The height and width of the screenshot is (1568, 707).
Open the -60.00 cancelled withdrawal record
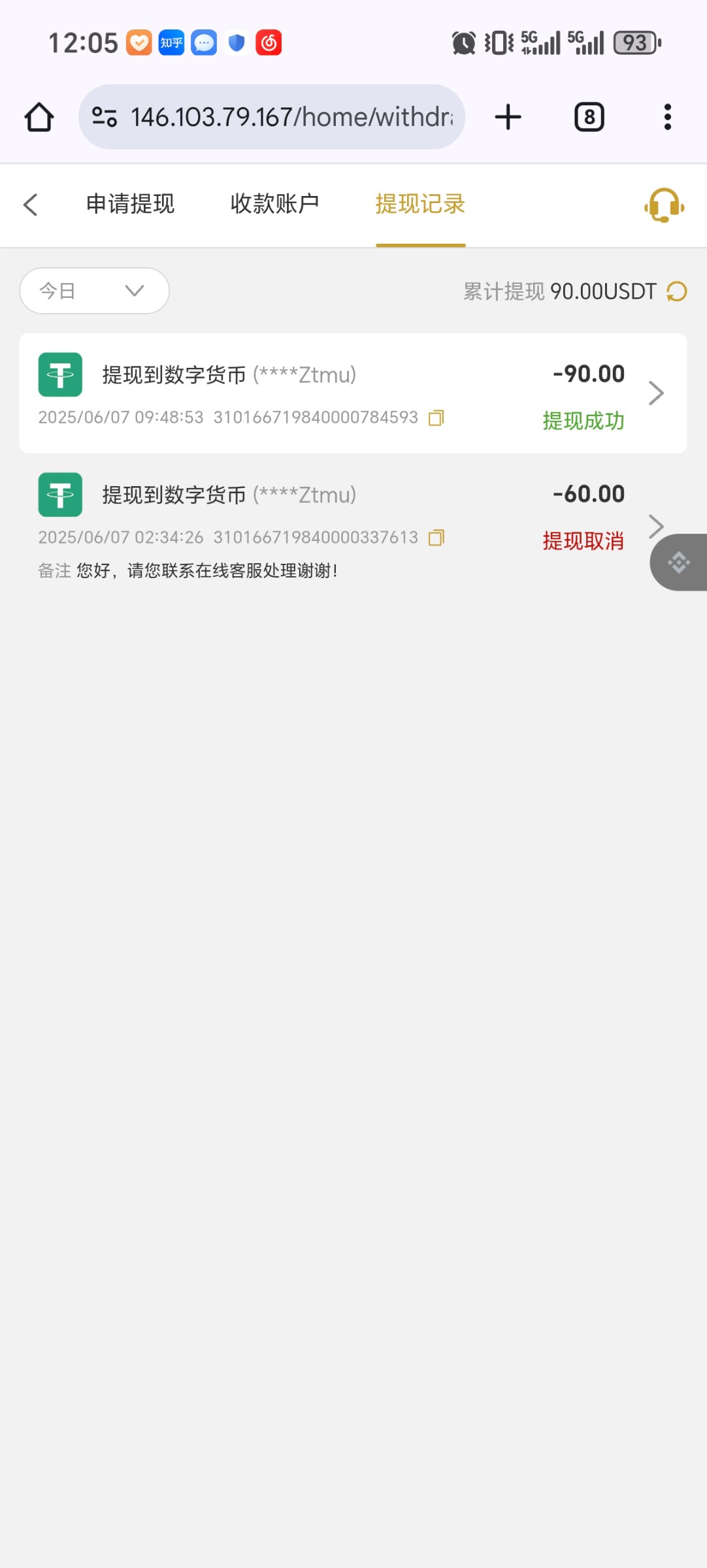(353, 526)
